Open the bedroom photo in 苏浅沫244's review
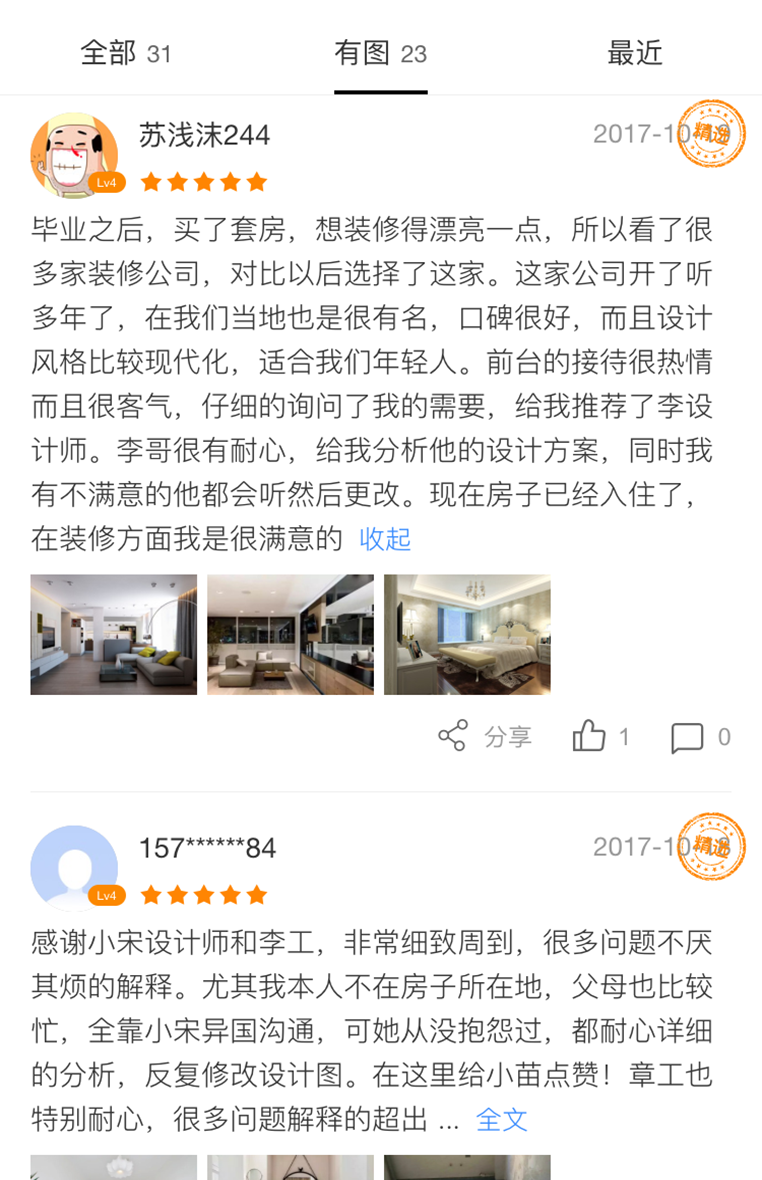 [467, 634]
